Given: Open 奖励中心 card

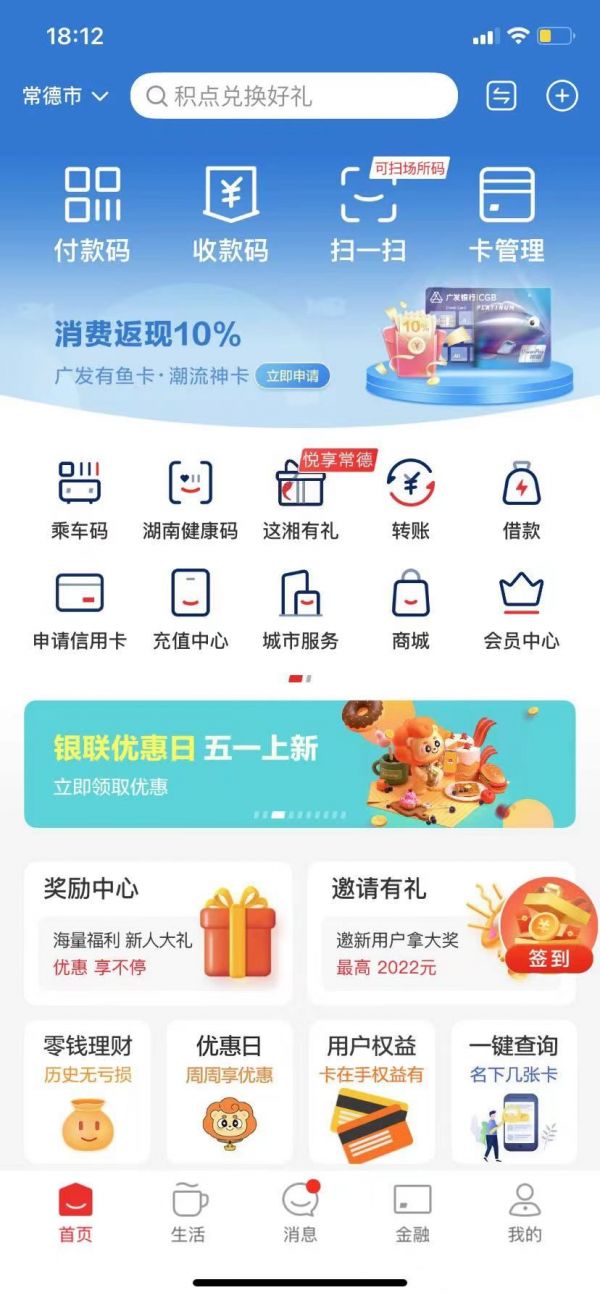Looking at the screenshot, I should [x=158, y=932].
